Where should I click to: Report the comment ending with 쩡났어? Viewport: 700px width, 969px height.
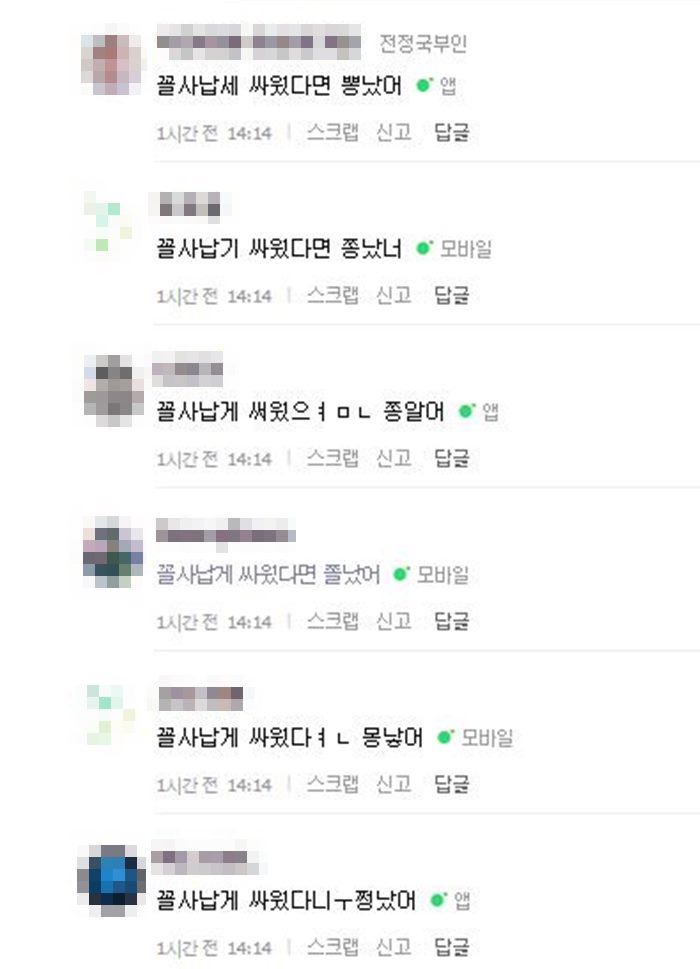(x=393, y=948)
